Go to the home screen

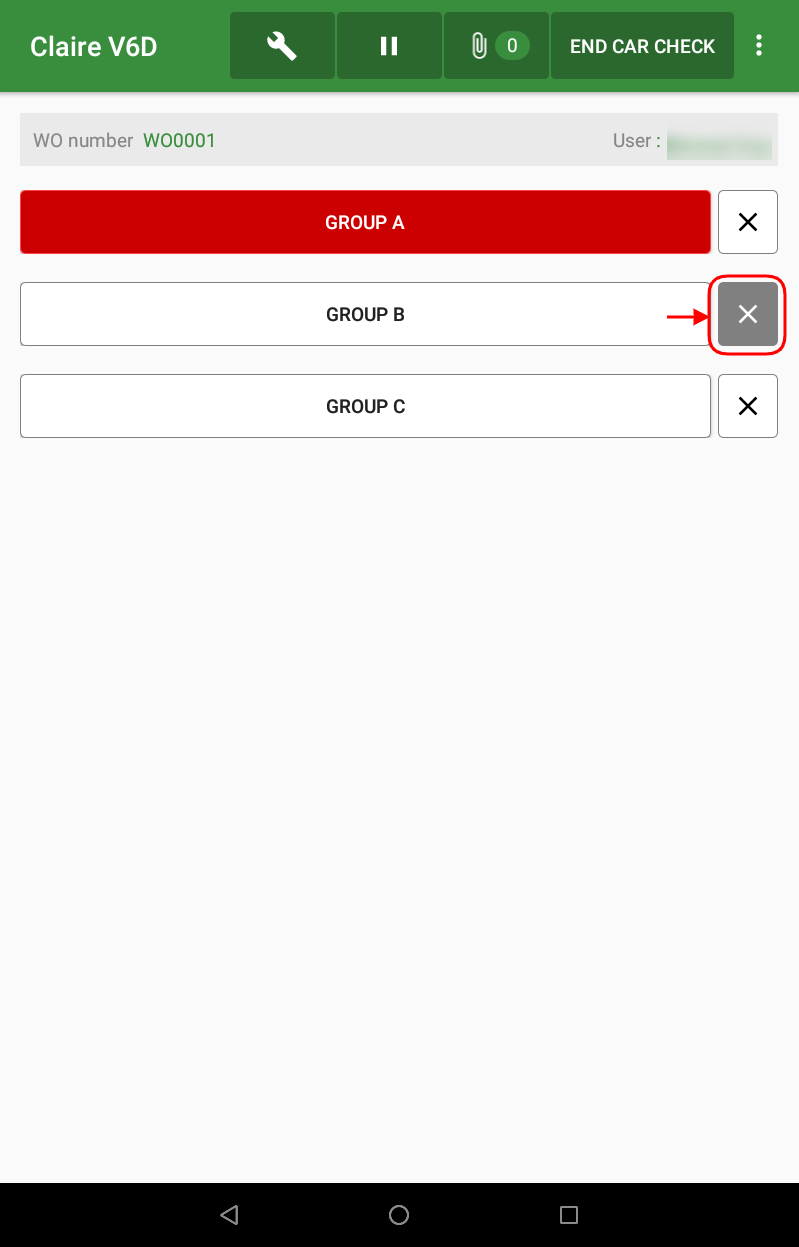(x=399, y=1215)
